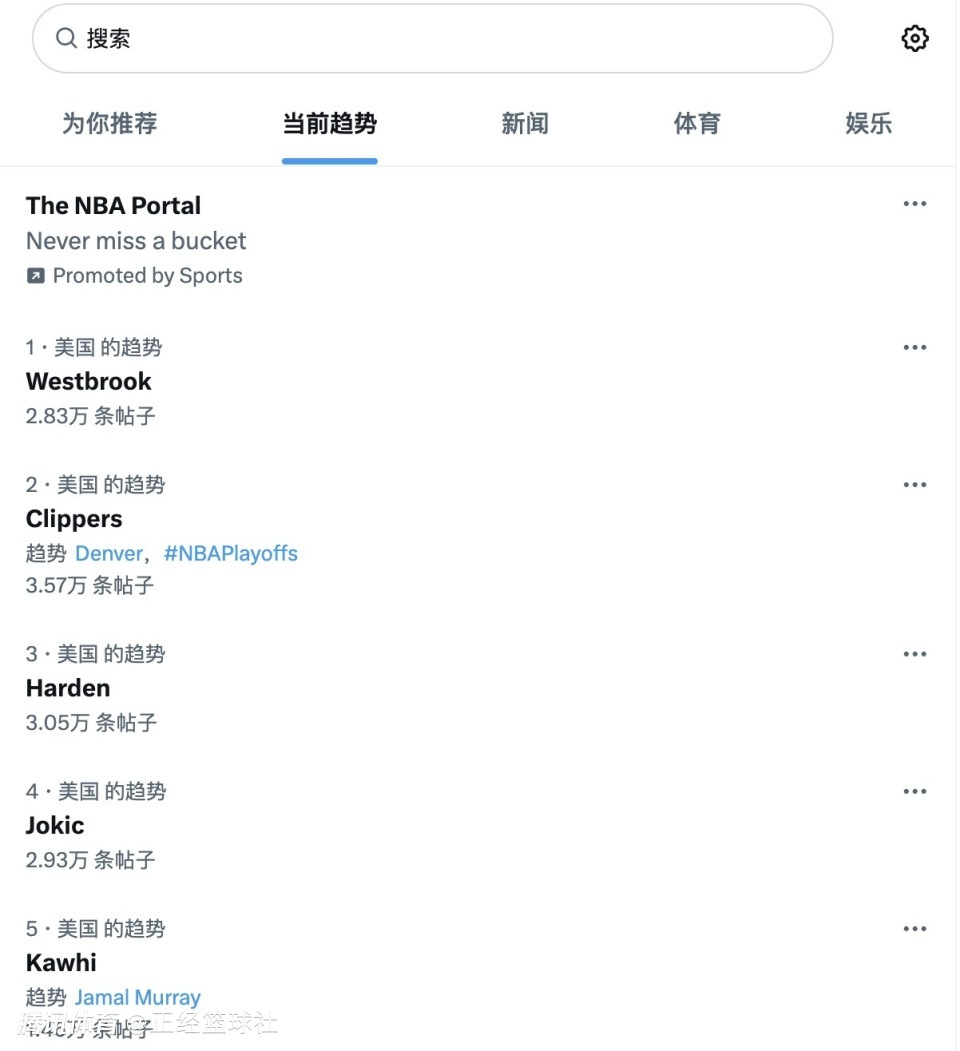Open the 娱乐 tab
This screenshot has height=1051, width=960.
(868, 124)
